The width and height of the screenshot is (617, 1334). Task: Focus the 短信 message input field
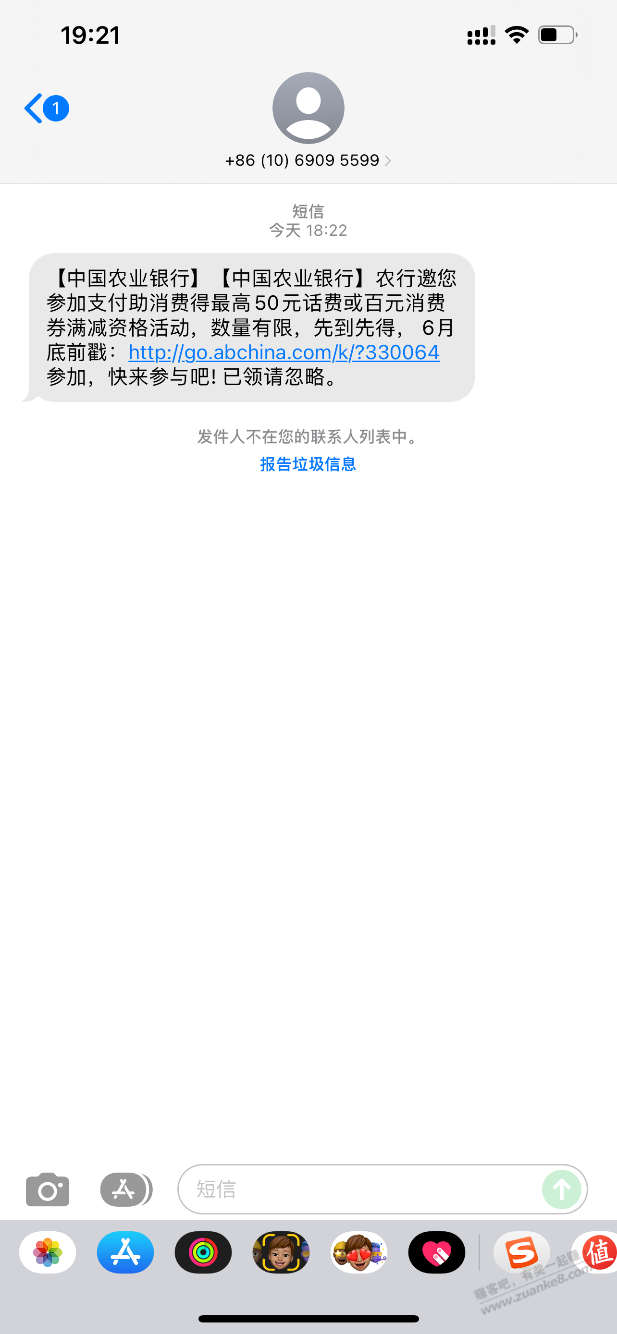[x=358, y=1189]
